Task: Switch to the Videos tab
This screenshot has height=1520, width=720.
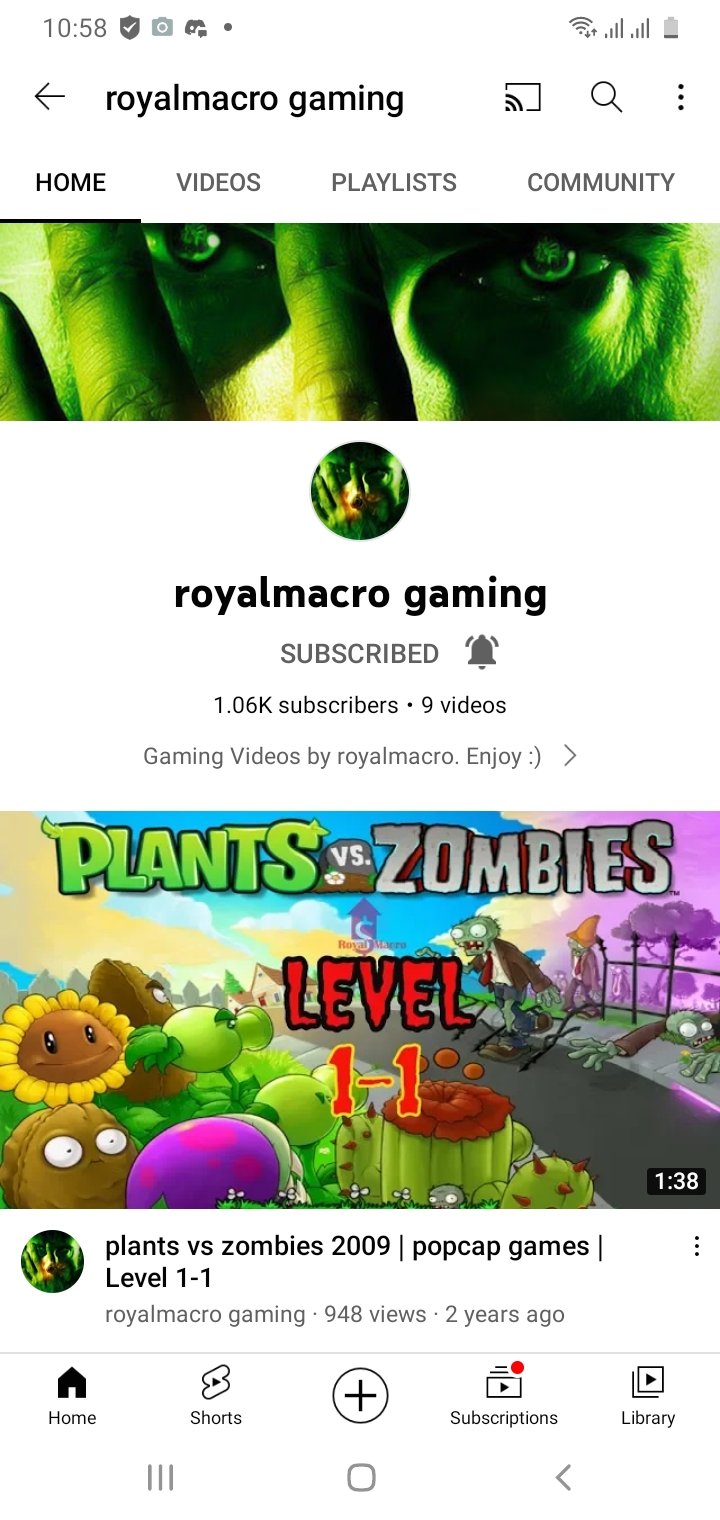Action: coord(218,182)
